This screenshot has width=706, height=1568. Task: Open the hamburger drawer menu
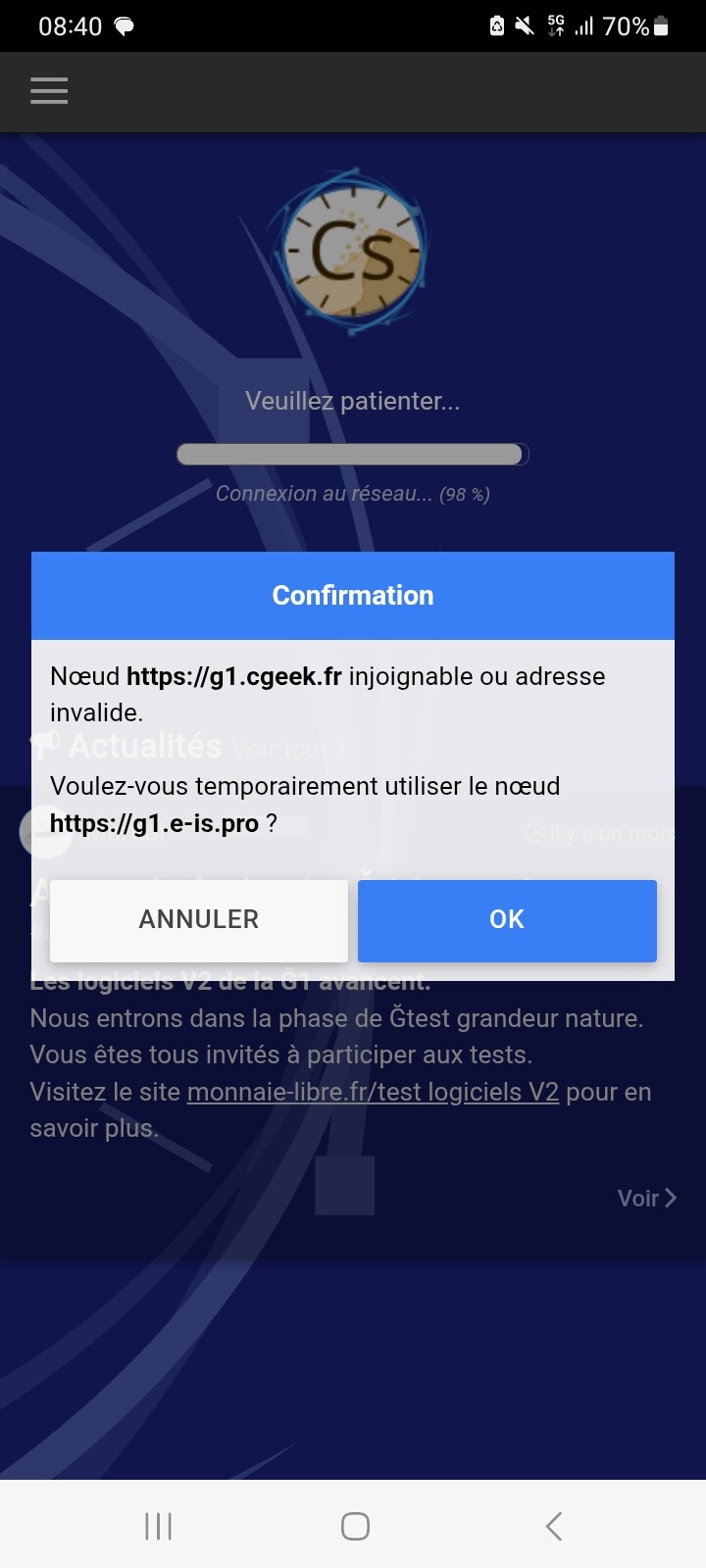click(49, 91)
